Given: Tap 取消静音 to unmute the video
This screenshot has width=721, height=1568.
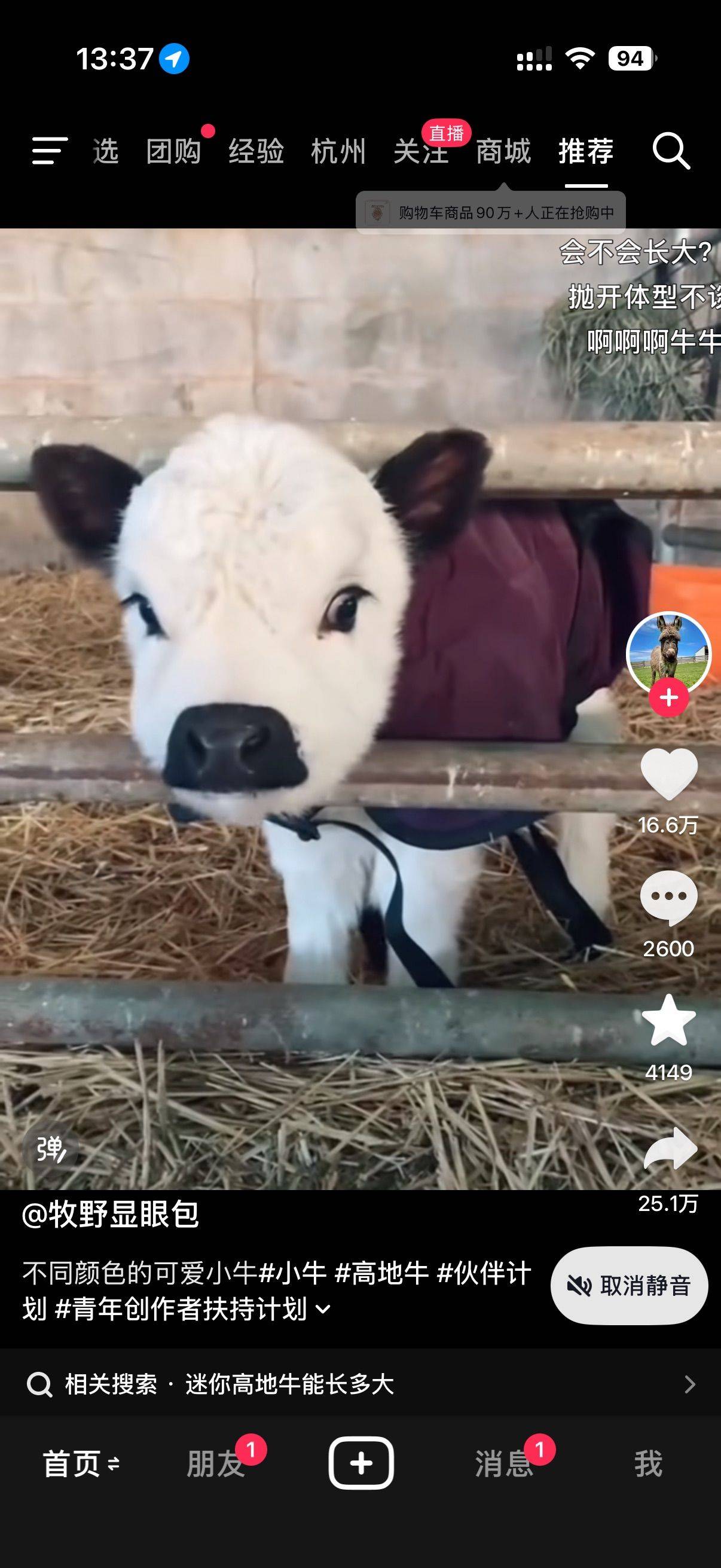Looking at the screenshot, I should (629, 1286).
